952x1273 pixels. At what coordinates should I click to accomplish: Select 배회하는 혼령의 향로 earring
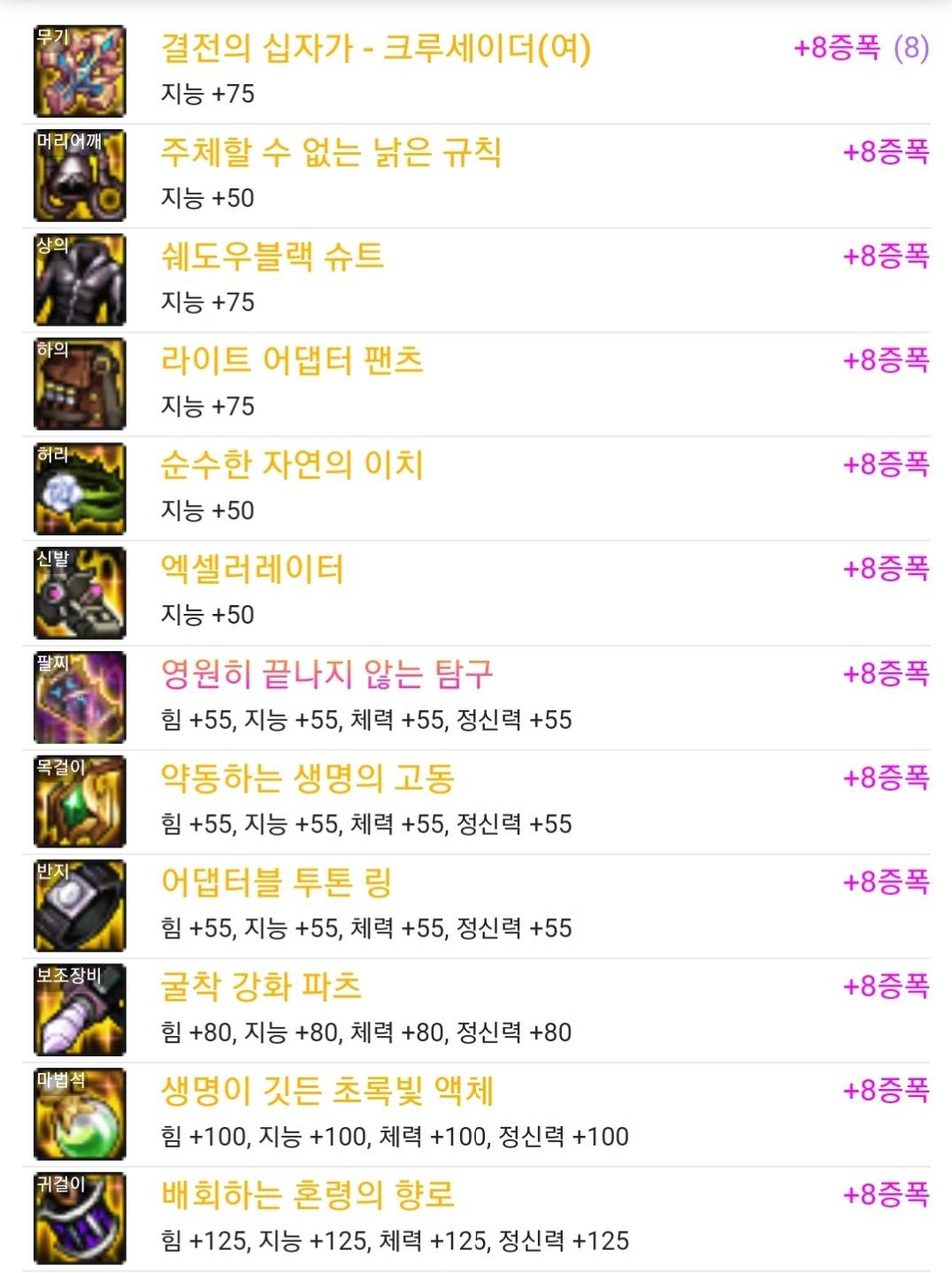coord(307,1196)
